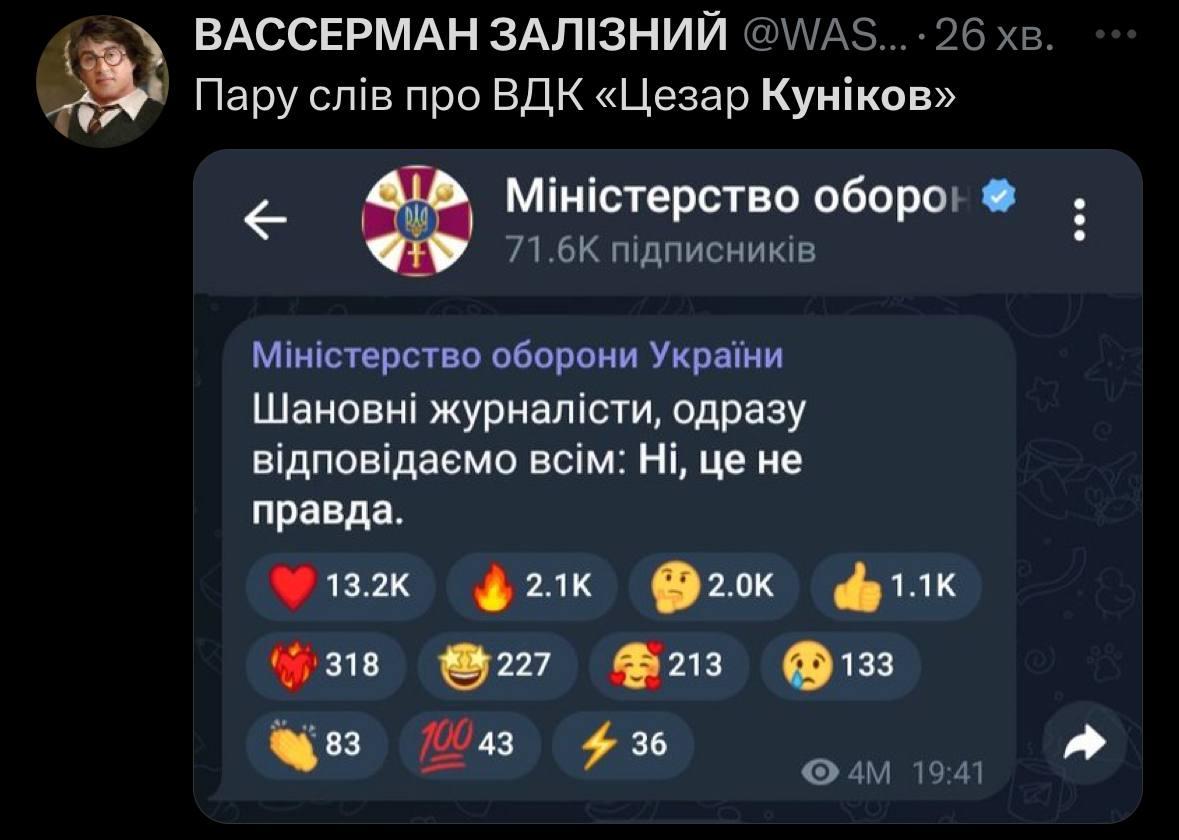This screenshot has height=840, width=1179.
Task: Open ВАССЕРМАН ЗАЛІЗНИЙ profile avatar
Action: 102,82
